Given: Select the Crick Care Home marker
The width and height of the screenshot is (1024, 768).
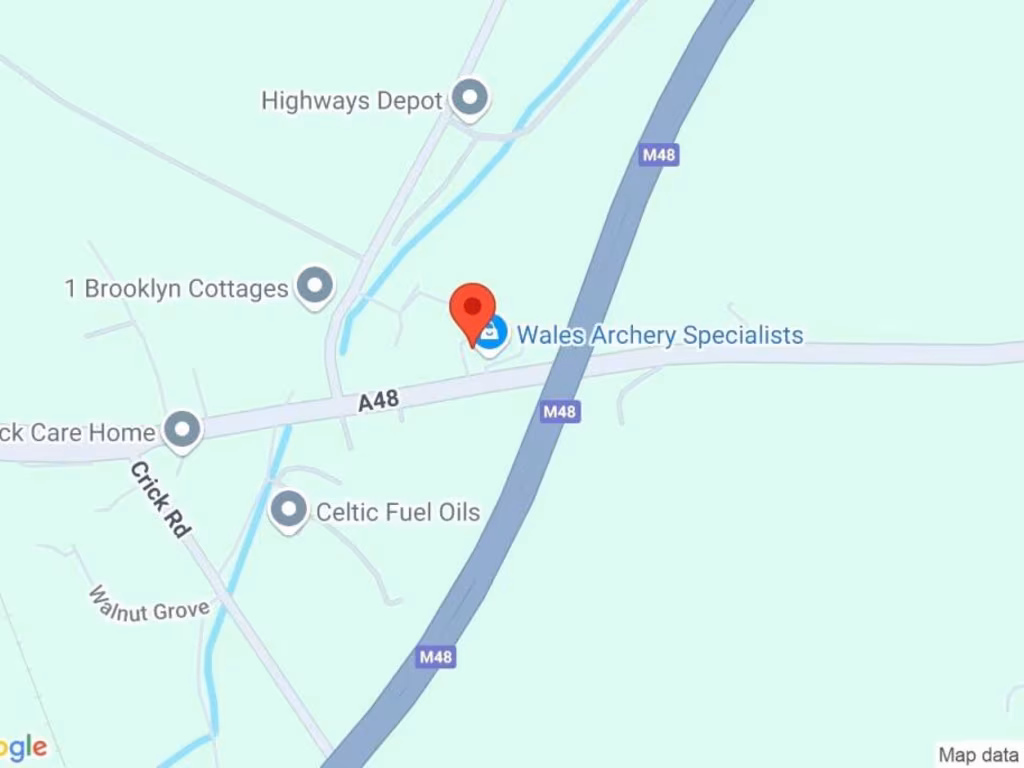Looking at the screenshot, I should (x=183, y=431).
